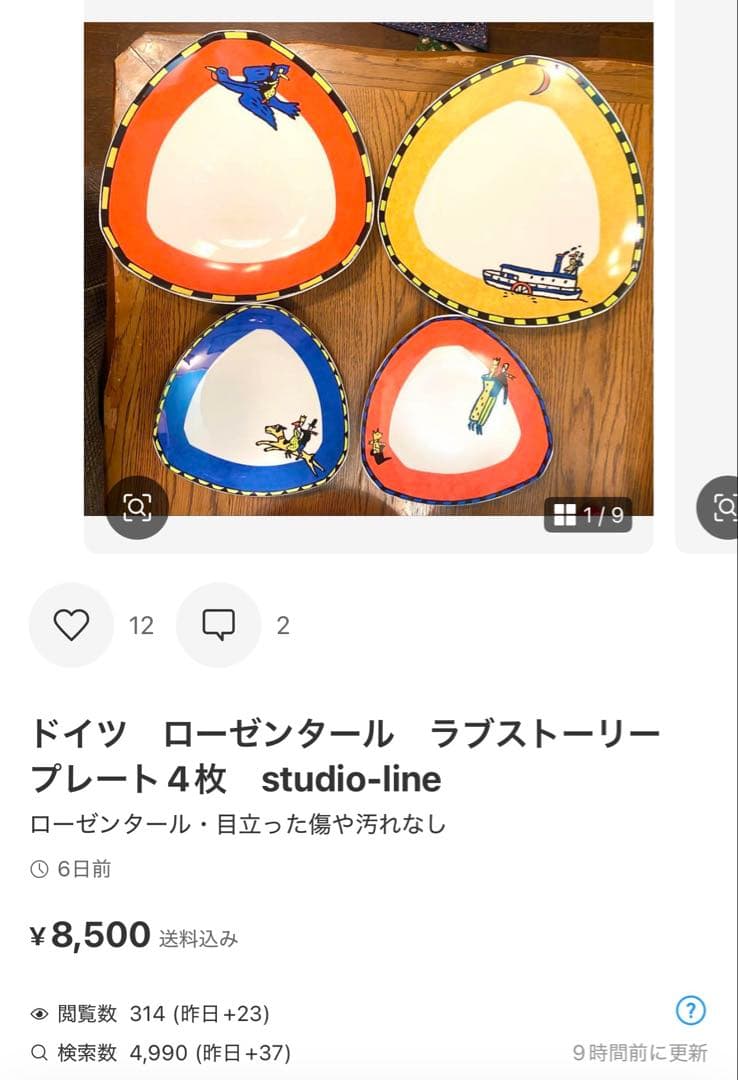Toggle the heart to like this listing
738x1080 pixels.
[70, 625]
